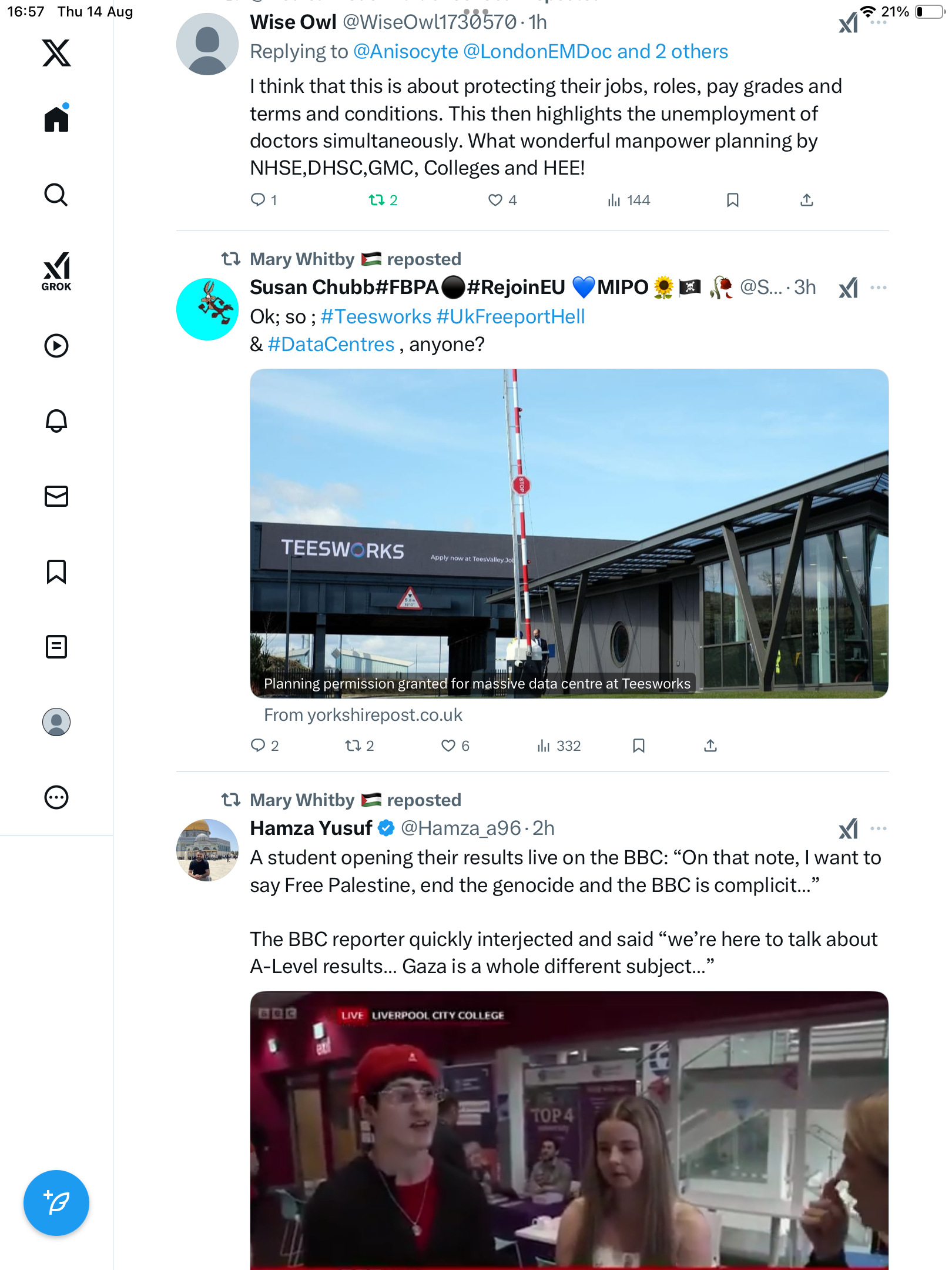952x1270 pixels.
Task: Play the Liverpool City College video
Action: pyautogui.click(x=569, y=1129)
